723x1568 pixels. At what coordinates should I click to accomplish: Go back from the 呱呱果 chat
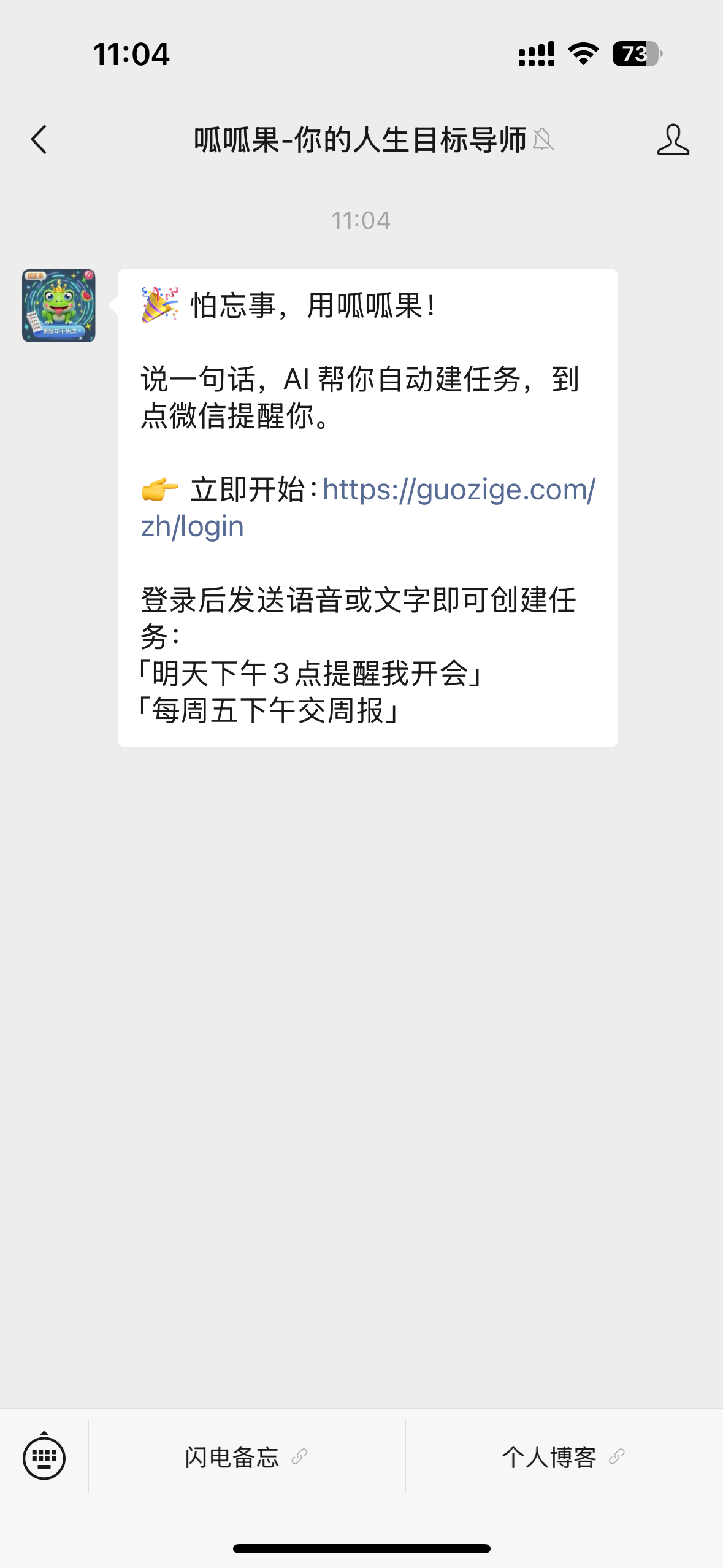[39, 139]
